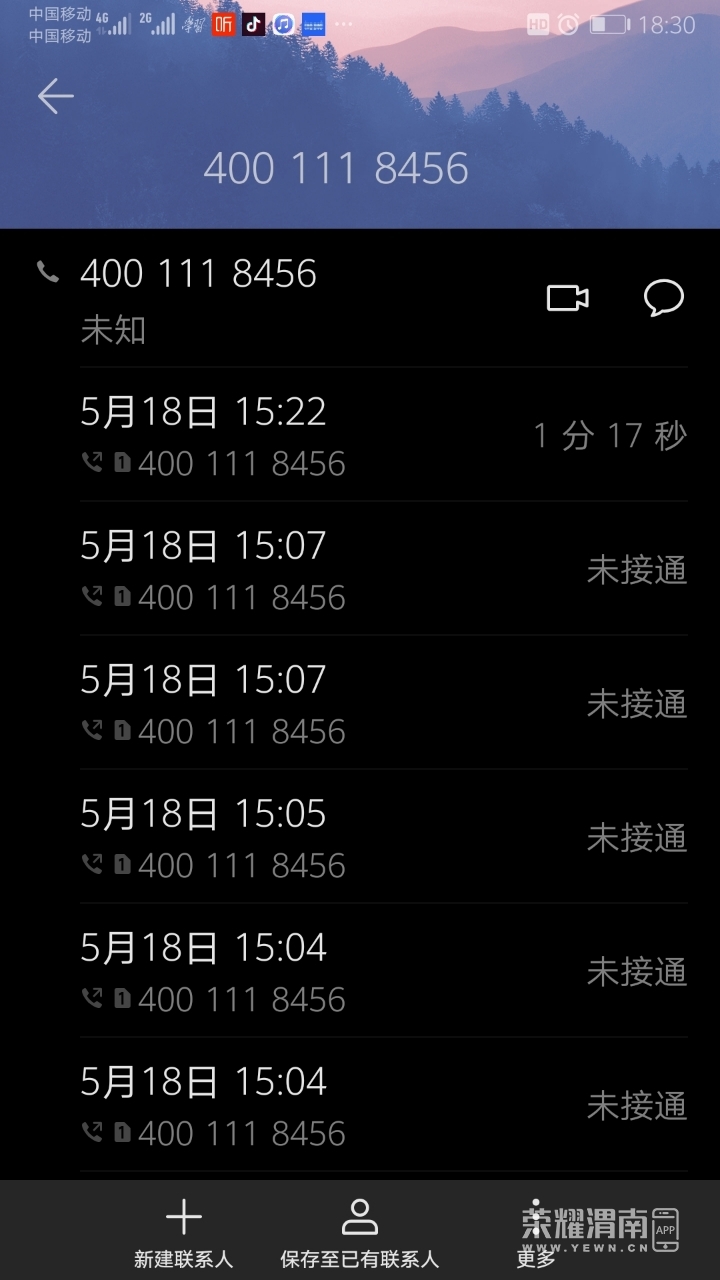Tap 新建联系人 to create a contact
The width and height of the screenshot is (720, 1280).
183,1232
